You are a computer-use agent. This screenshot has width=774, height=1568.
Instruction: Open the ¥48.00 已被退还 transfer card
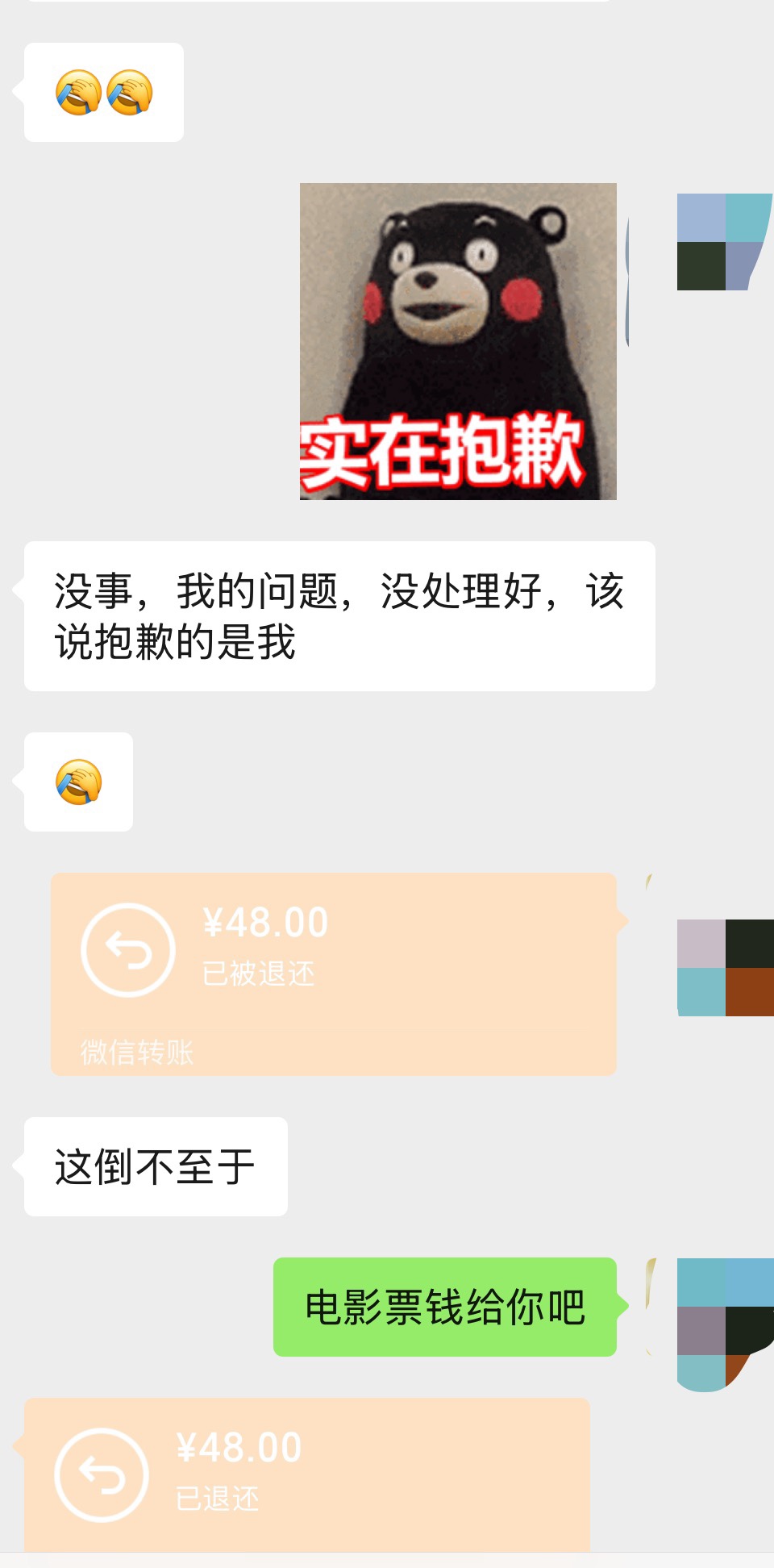(x=333, y=973)
